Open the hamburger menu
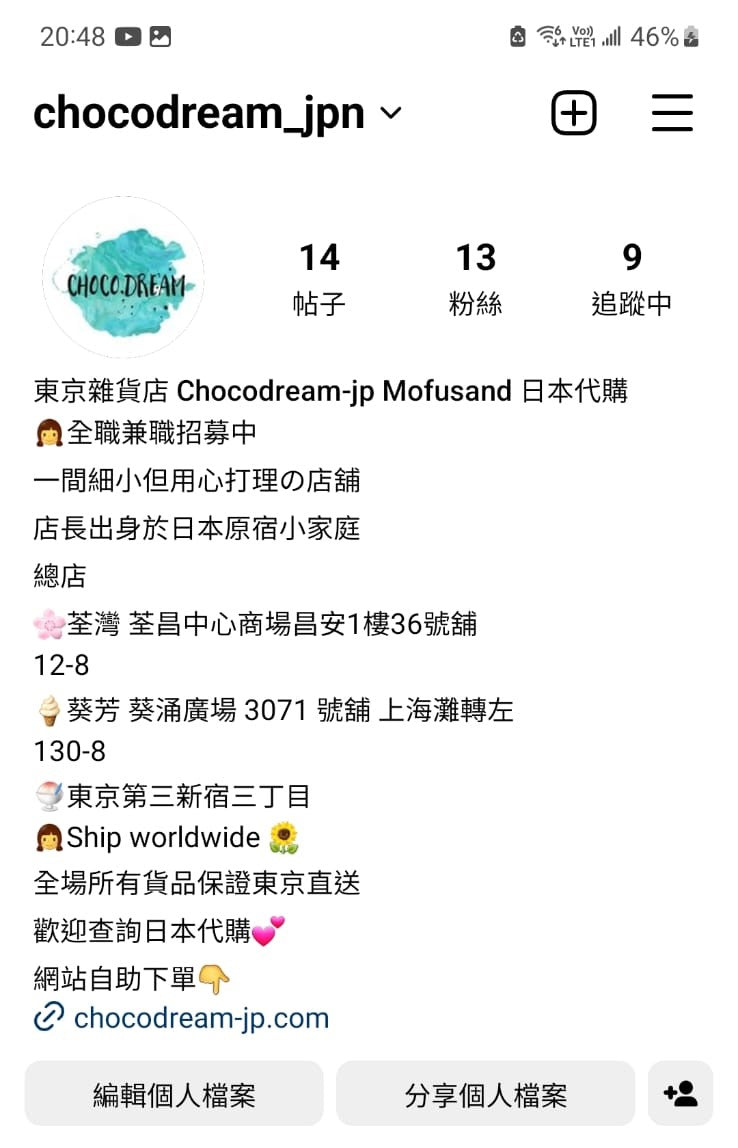Viewport: 738px width, 1148px height. [672, 113]
